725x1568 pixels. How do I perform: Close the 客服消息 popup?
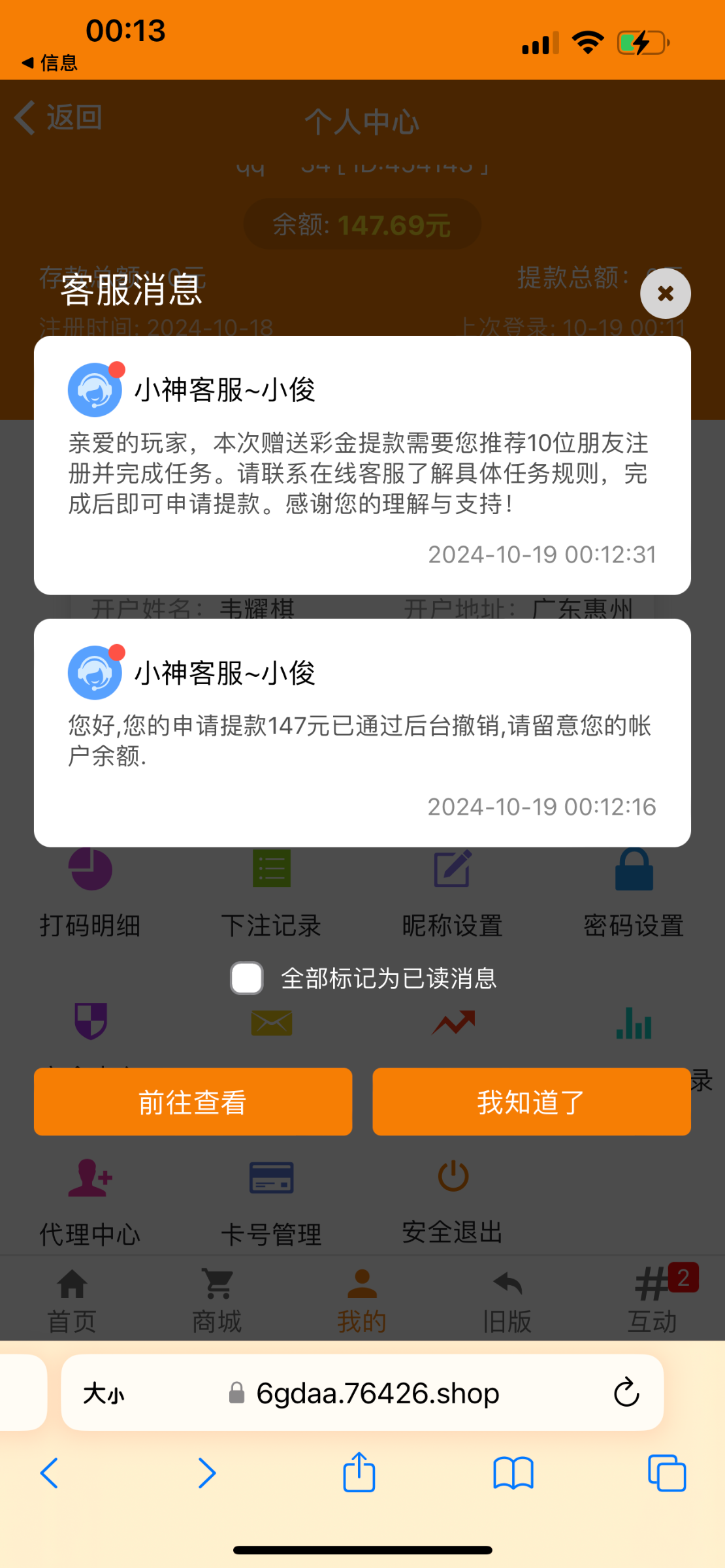click(665, 293)
